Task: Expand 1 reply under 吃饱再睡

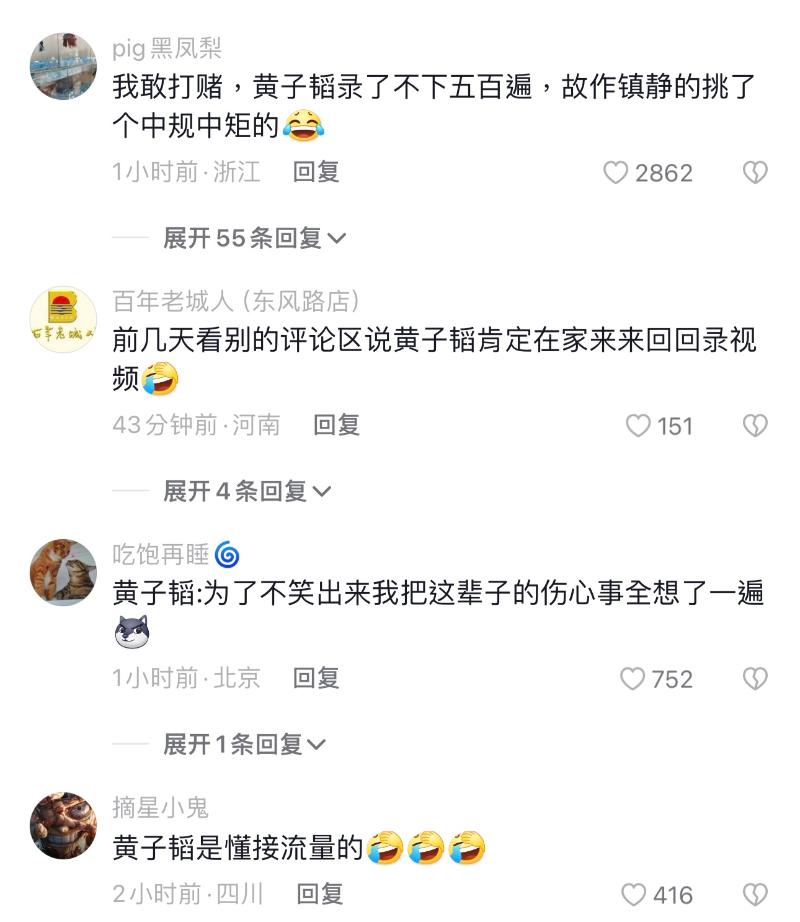Action: coord(244,744)
